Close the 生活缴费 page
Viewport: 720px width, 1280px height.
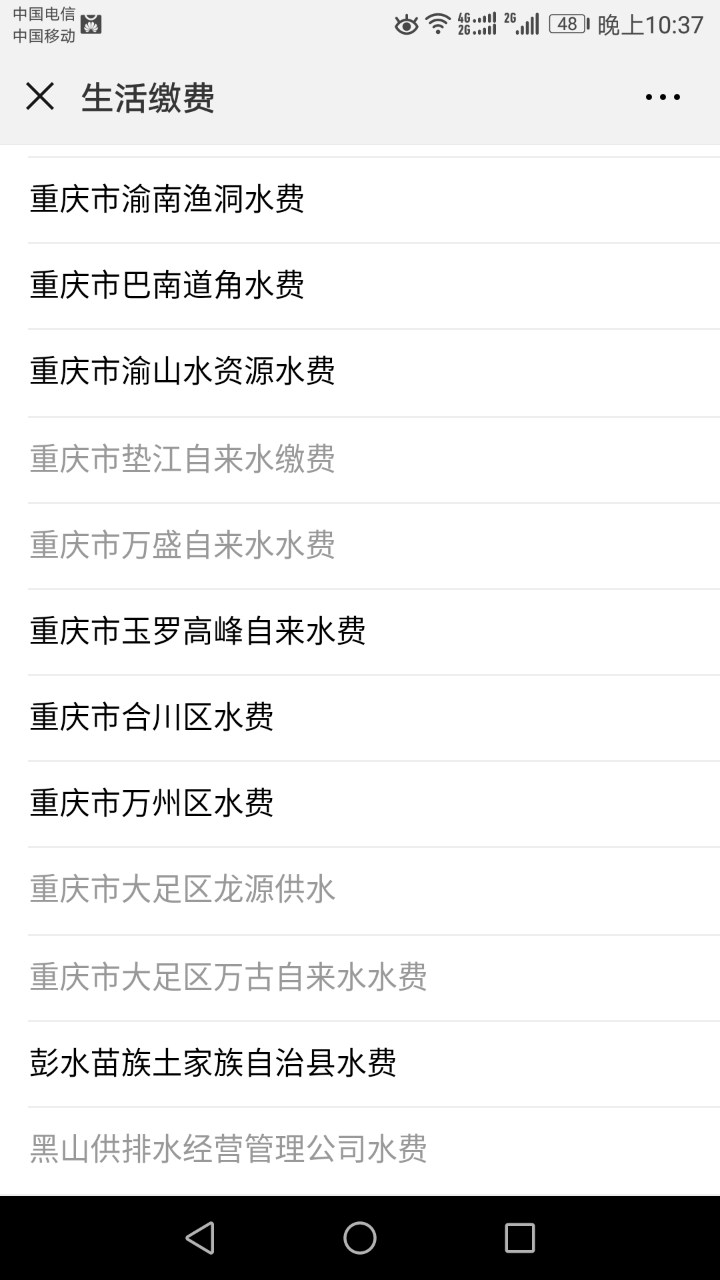pos(40,97)
